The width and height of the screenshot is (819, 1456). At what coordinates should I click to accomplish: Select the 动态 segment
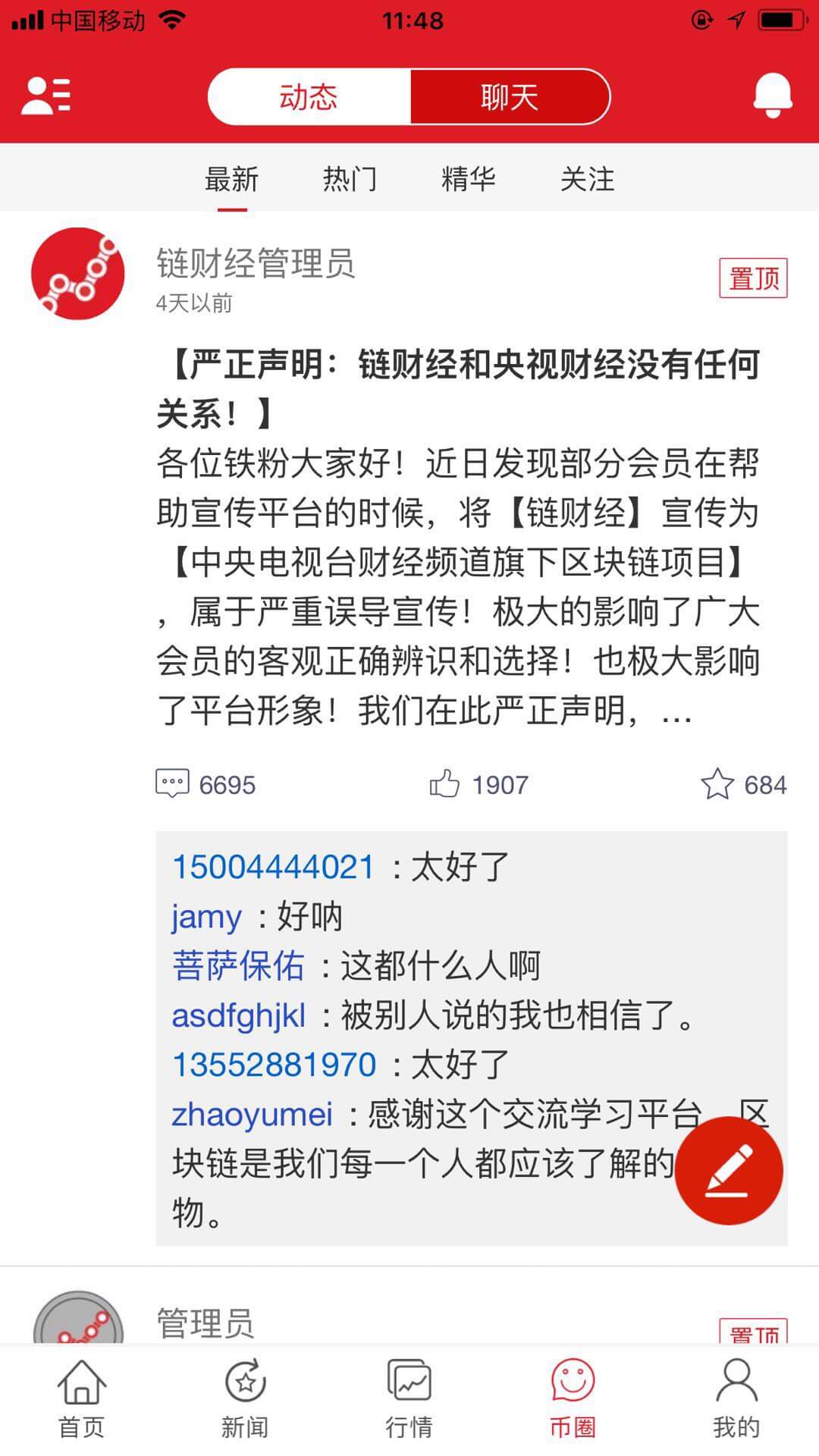coord(309,97)
